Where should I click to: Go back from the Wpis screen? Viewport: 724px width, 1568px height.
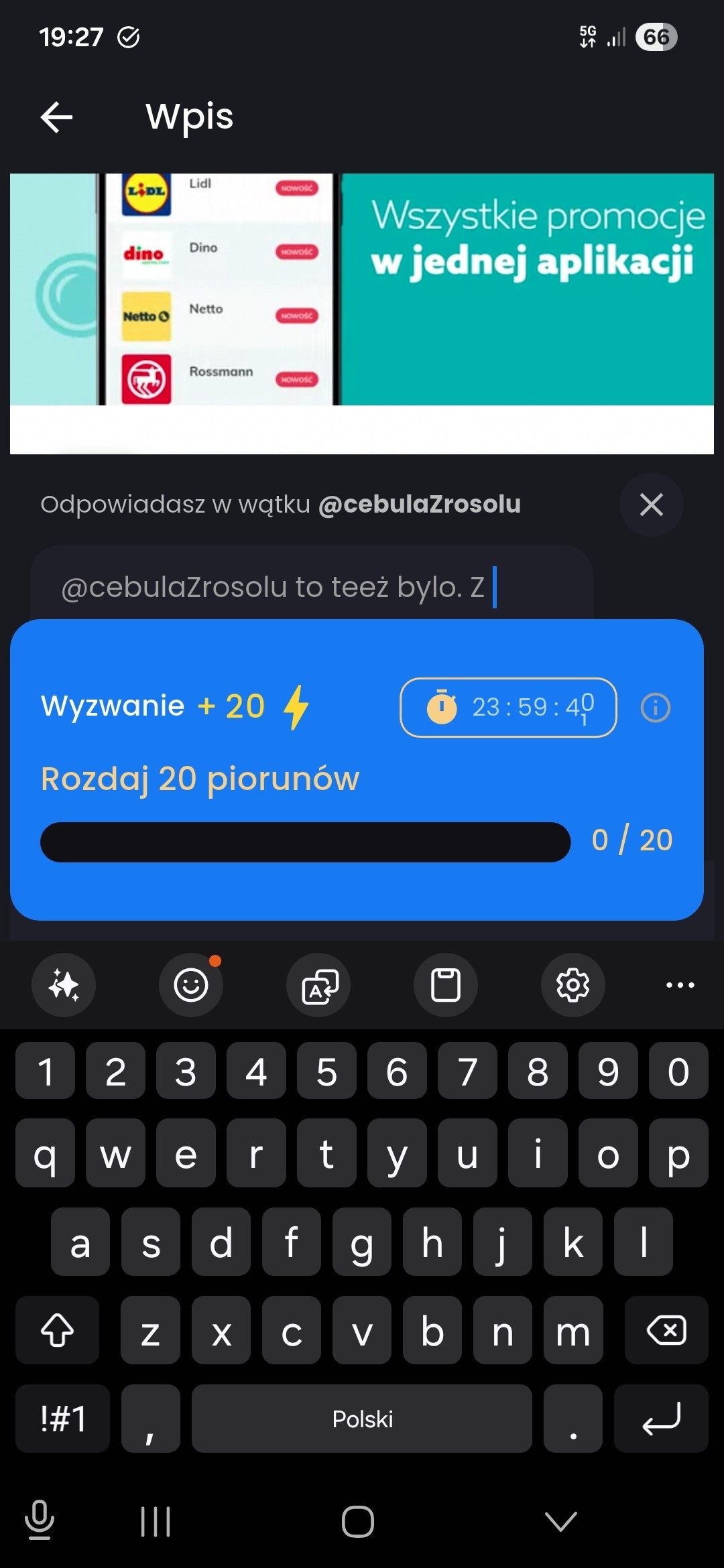[57, 117]
